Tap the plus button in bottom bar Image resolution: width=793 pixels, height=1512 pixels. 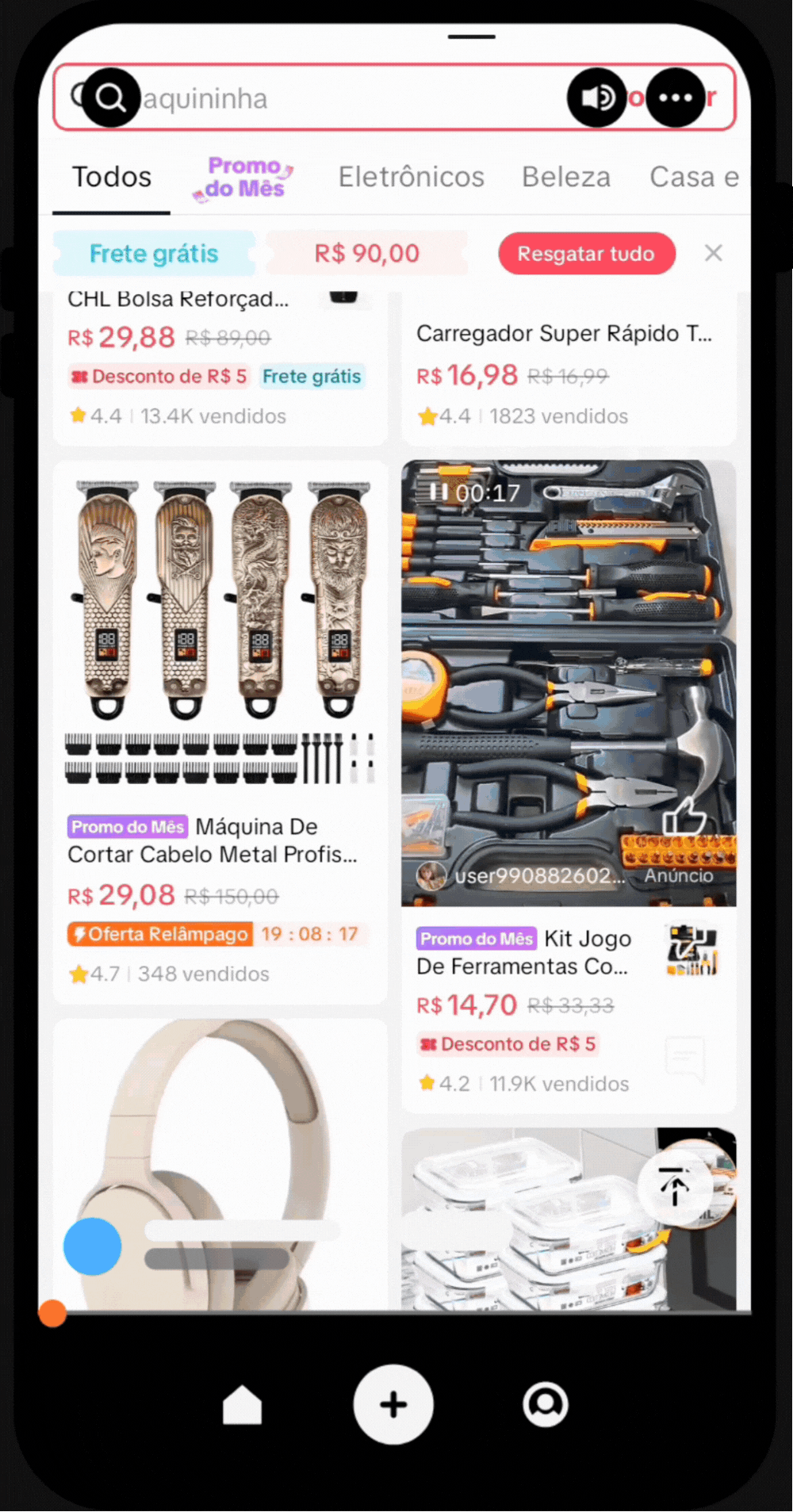[393, 1405]
